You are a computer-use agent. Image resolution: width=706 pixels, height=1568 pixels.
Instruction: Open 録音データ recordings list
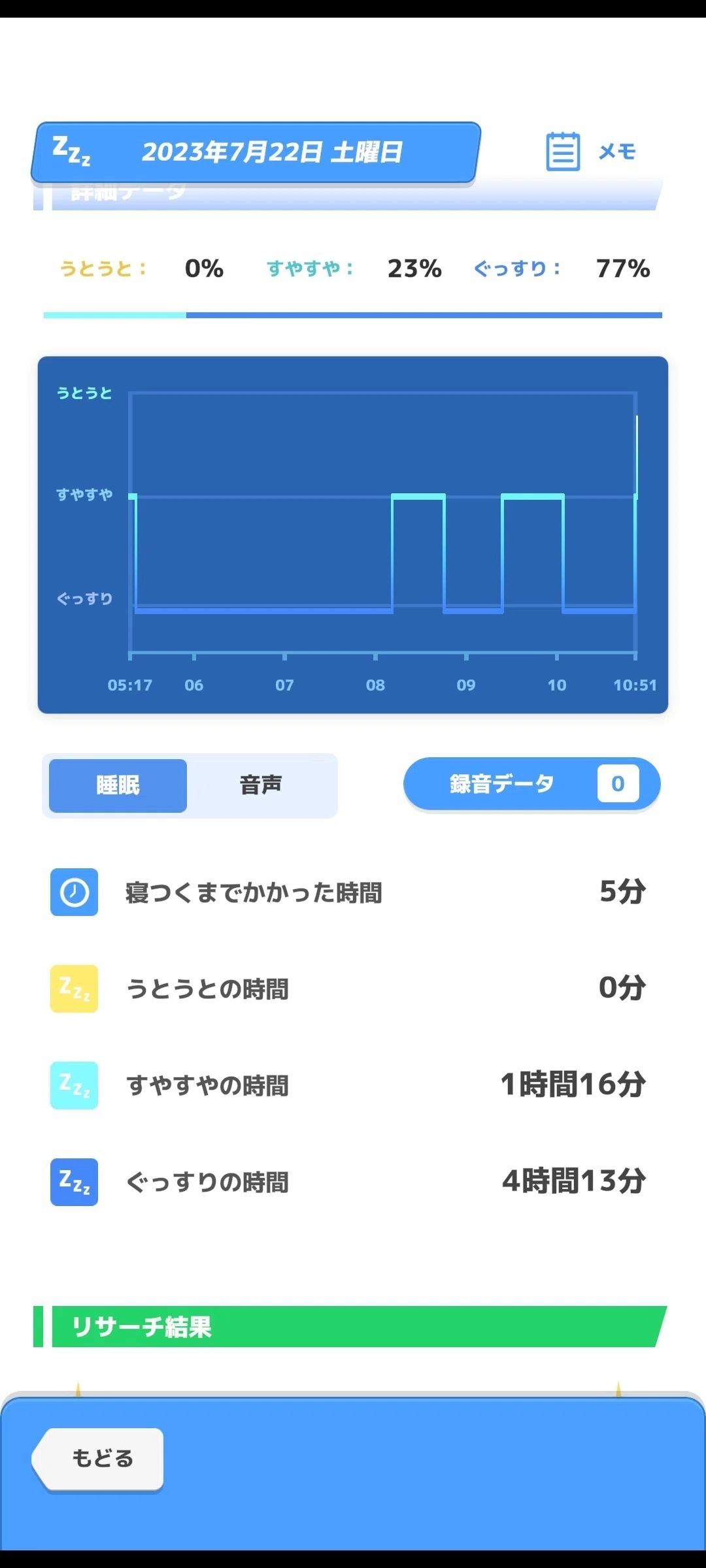[x=531, y=784]
